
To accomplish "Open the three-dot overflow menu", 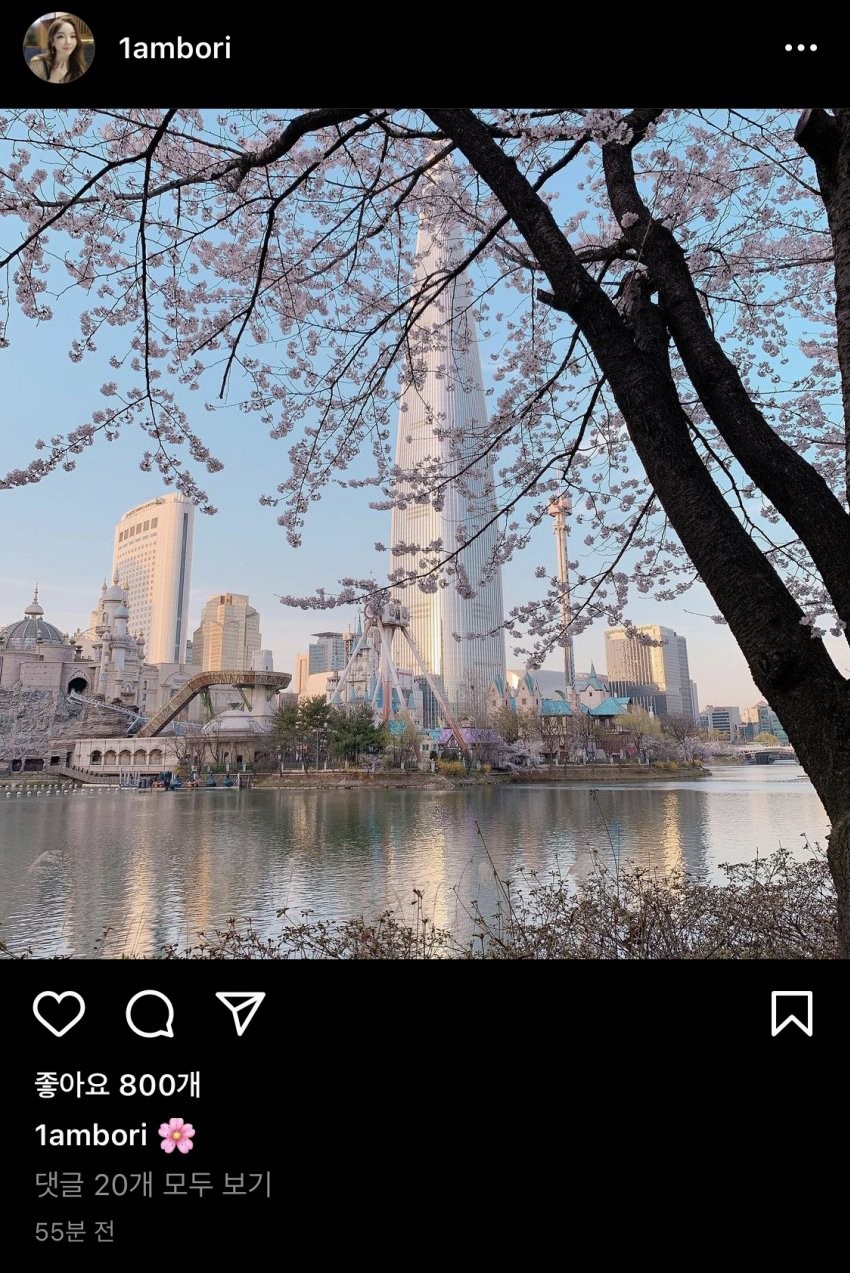I will click(x=800, y=48).
